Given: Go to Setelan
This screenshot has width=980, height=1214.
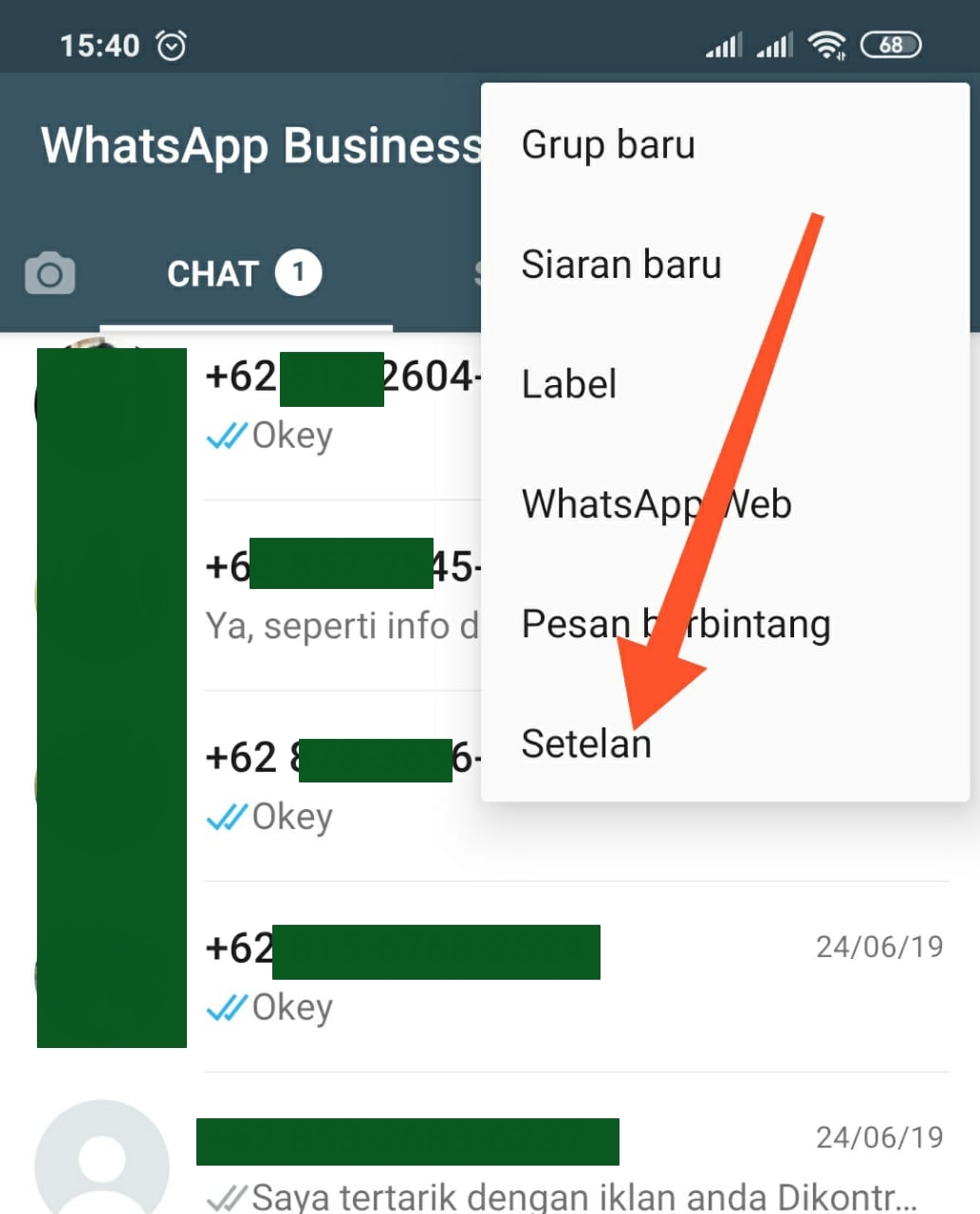Looking at the screenshot, I should pyautogui.click(x=586, y=744).
